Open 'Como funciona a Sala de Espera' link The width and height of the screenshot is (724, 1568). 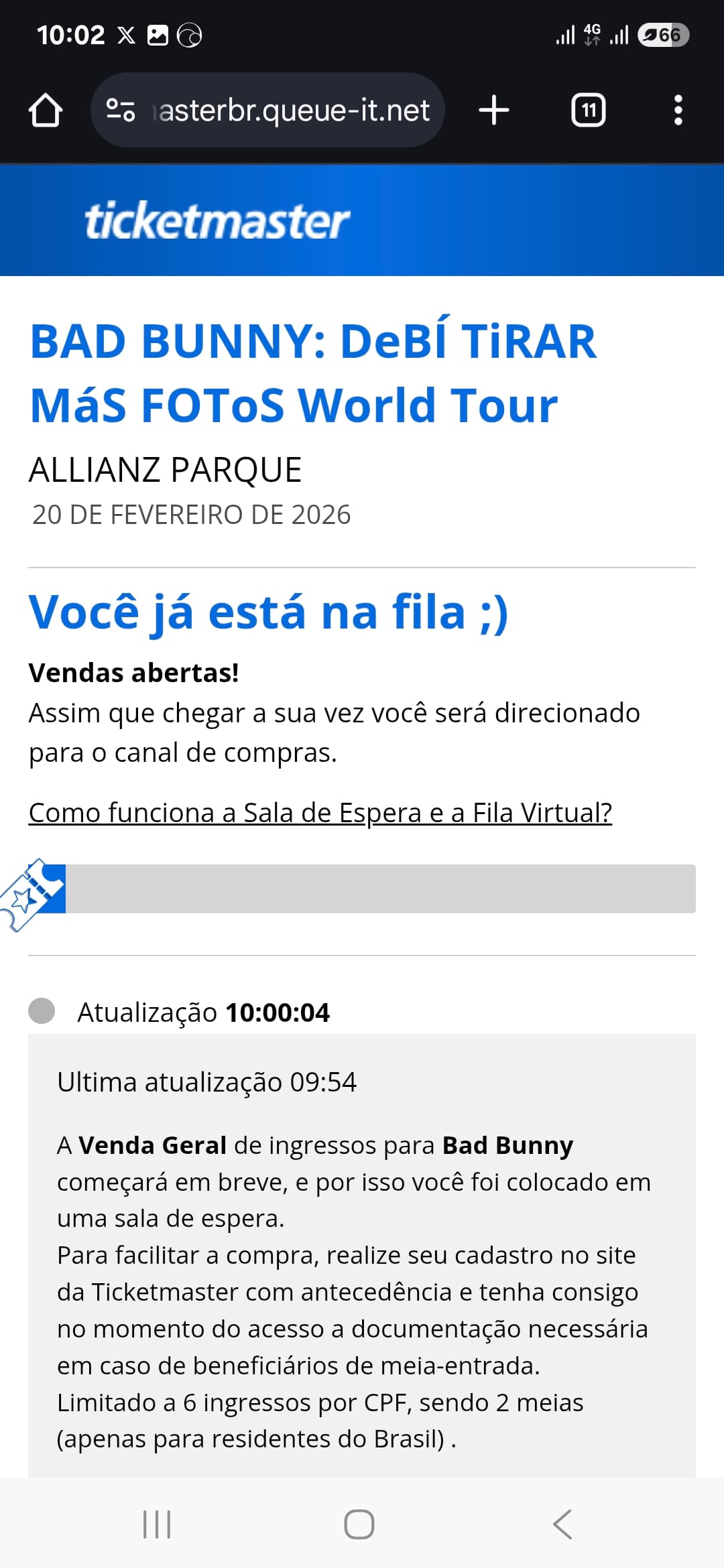(320, 813)
